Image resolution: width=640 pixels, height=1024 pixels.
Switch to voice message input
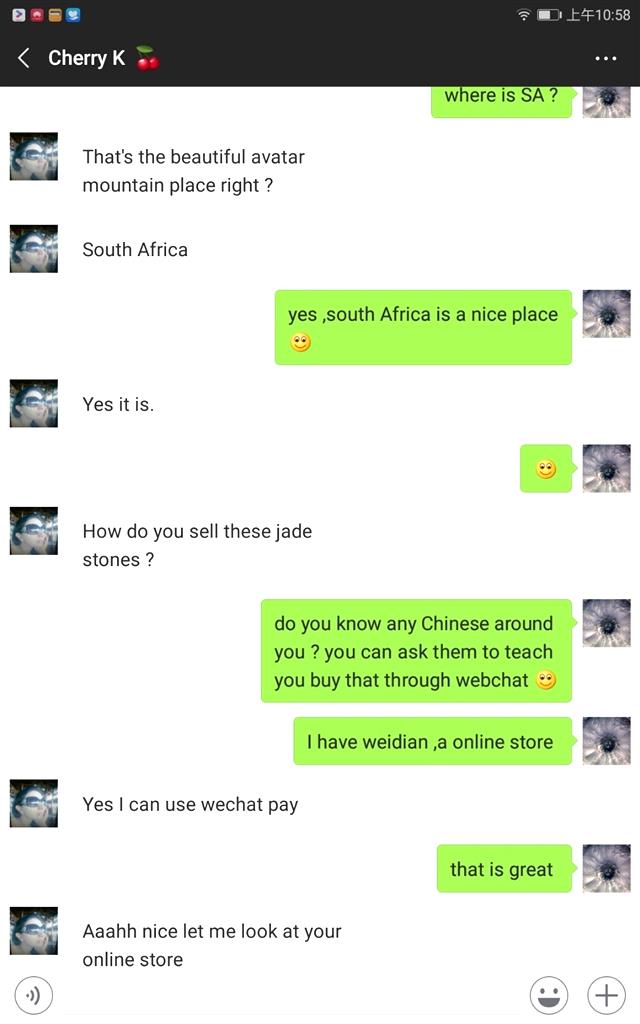(x=34, y=995)
